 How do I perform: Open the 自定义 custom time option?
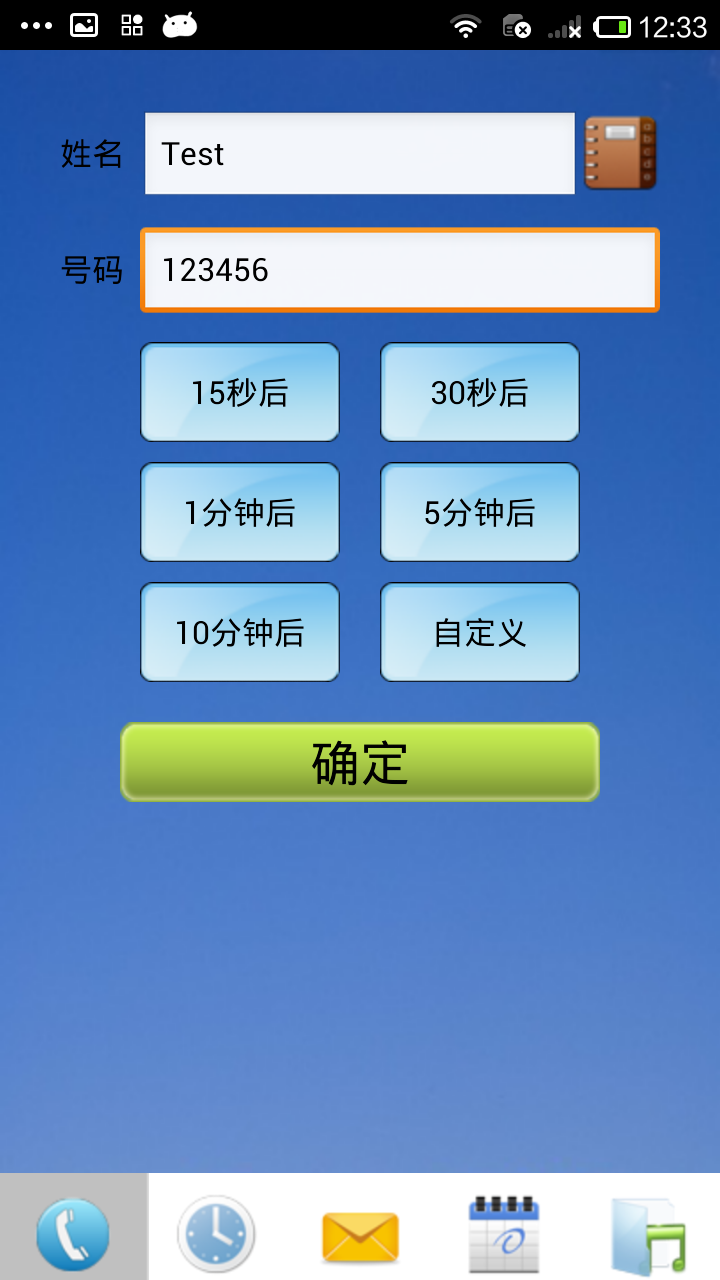click(x=479, y=632)
